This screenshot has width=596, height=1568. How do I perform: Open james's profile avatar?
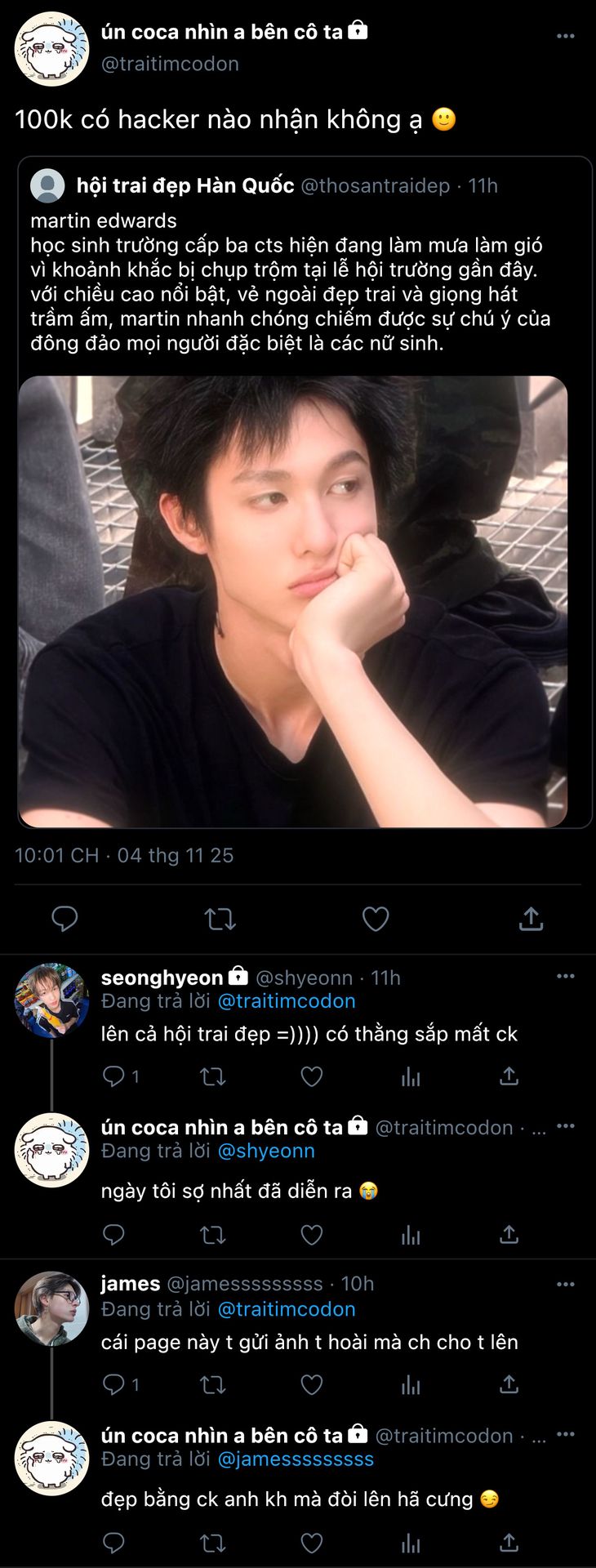tap(52, 1308)
